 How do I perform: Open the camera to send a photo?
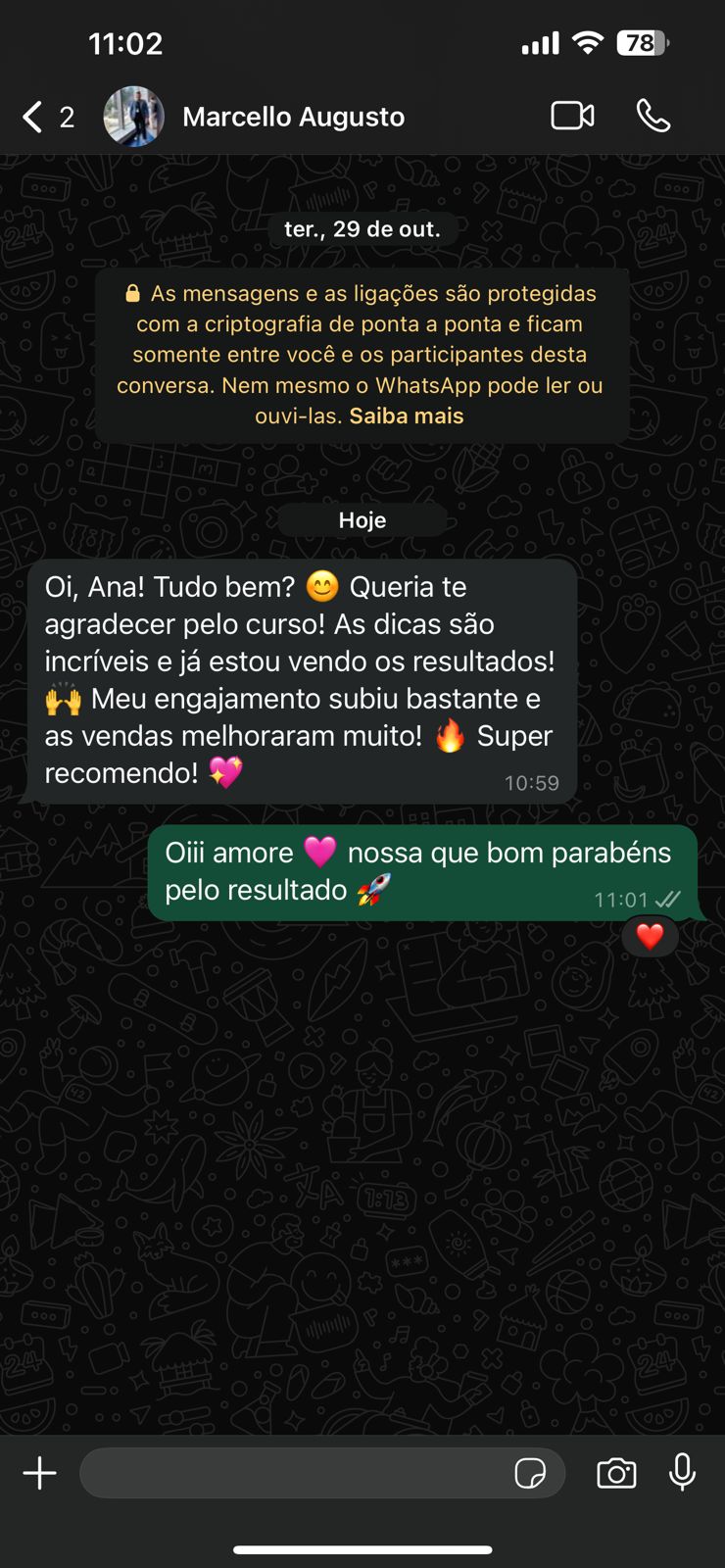point(616,1473)
